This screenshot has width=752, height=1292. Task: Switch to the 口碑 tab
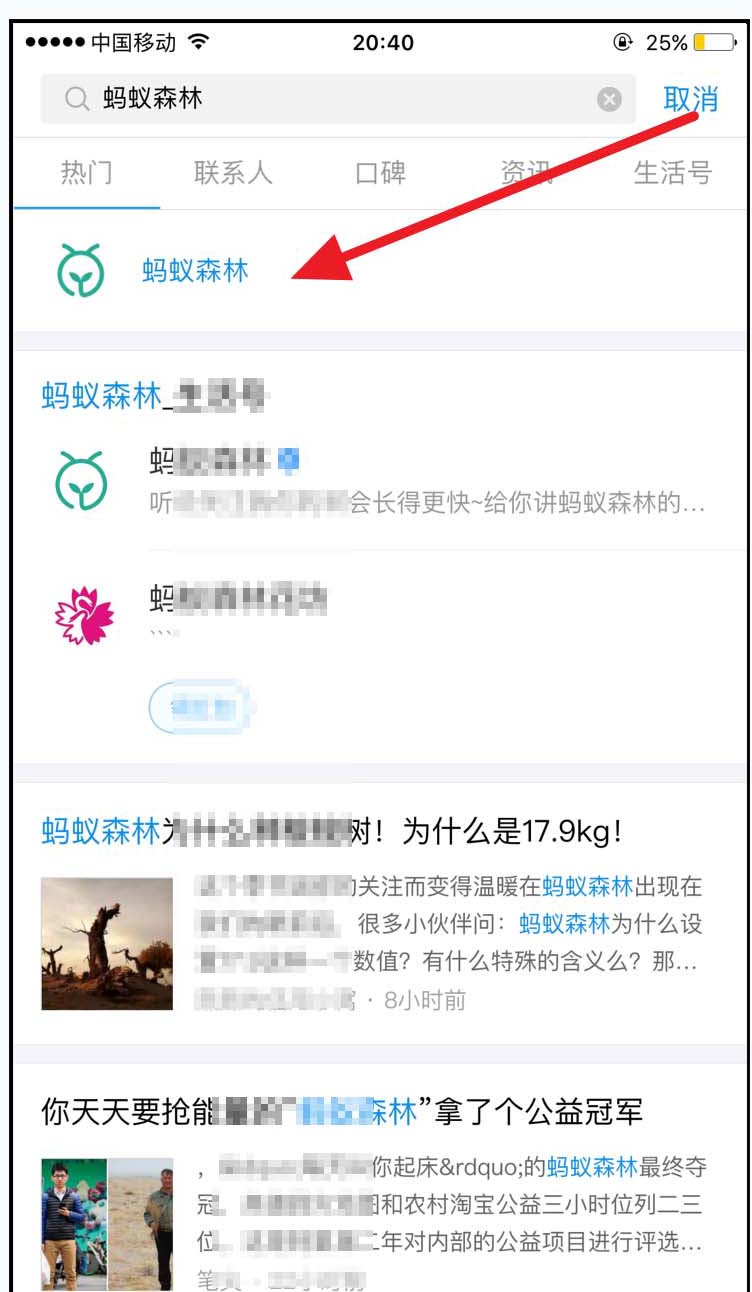pos(380,173)
